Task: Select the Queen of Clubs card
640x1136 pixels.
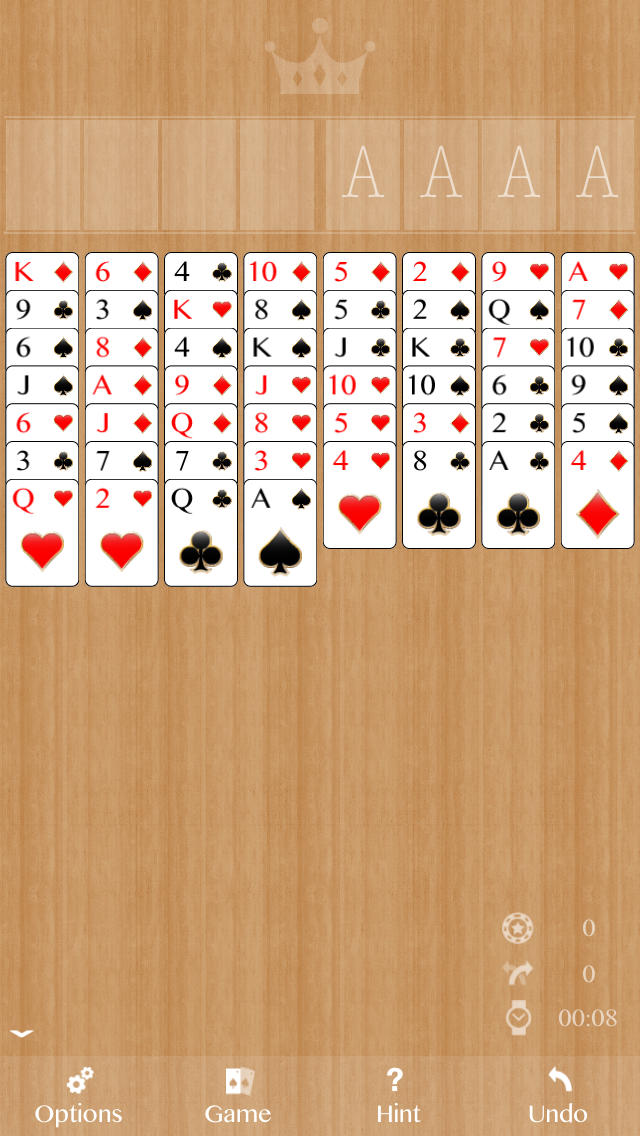Action: 201,532
